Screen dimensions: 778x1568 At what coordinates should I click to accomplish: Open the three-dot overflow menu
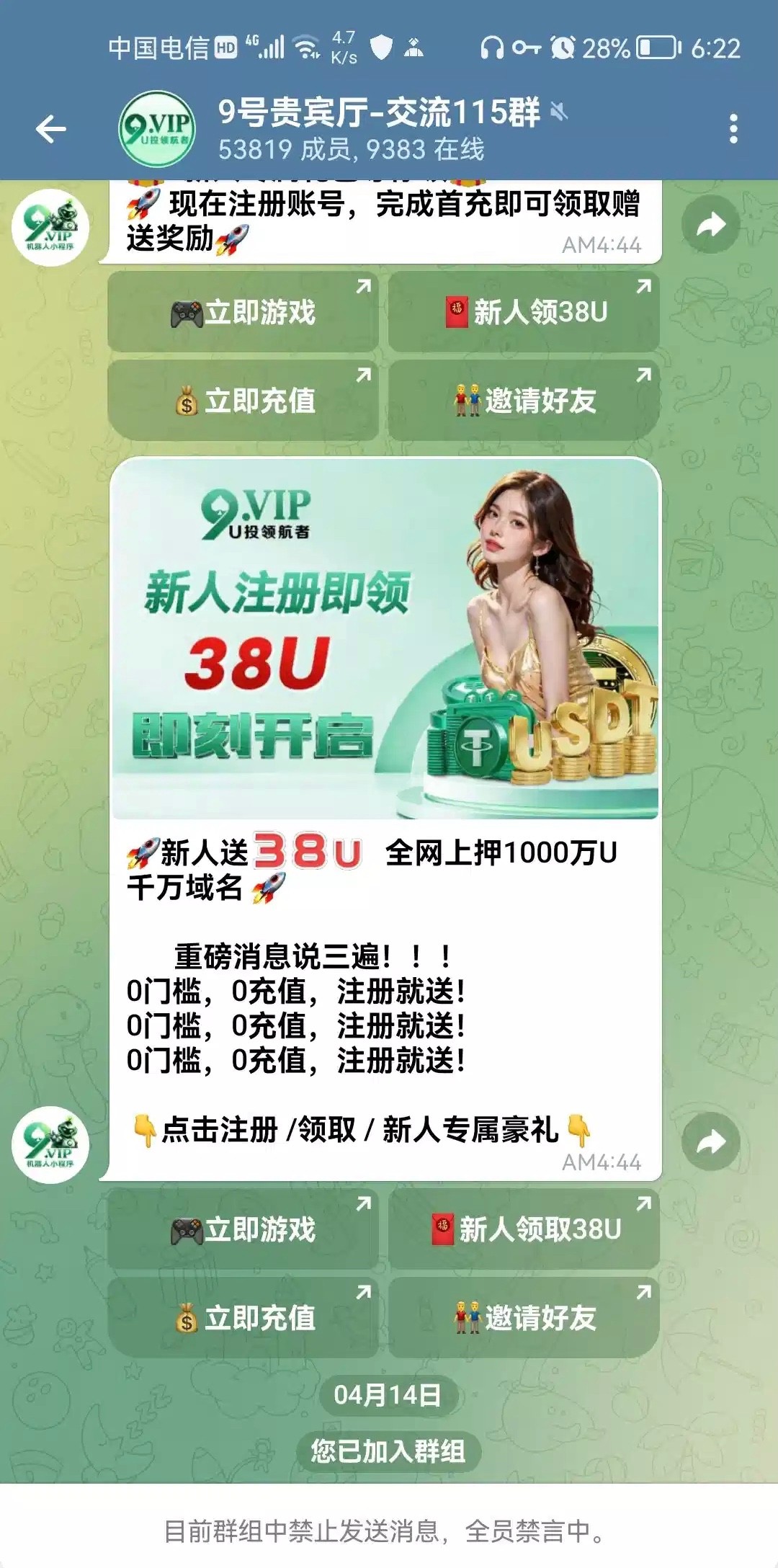733,130
